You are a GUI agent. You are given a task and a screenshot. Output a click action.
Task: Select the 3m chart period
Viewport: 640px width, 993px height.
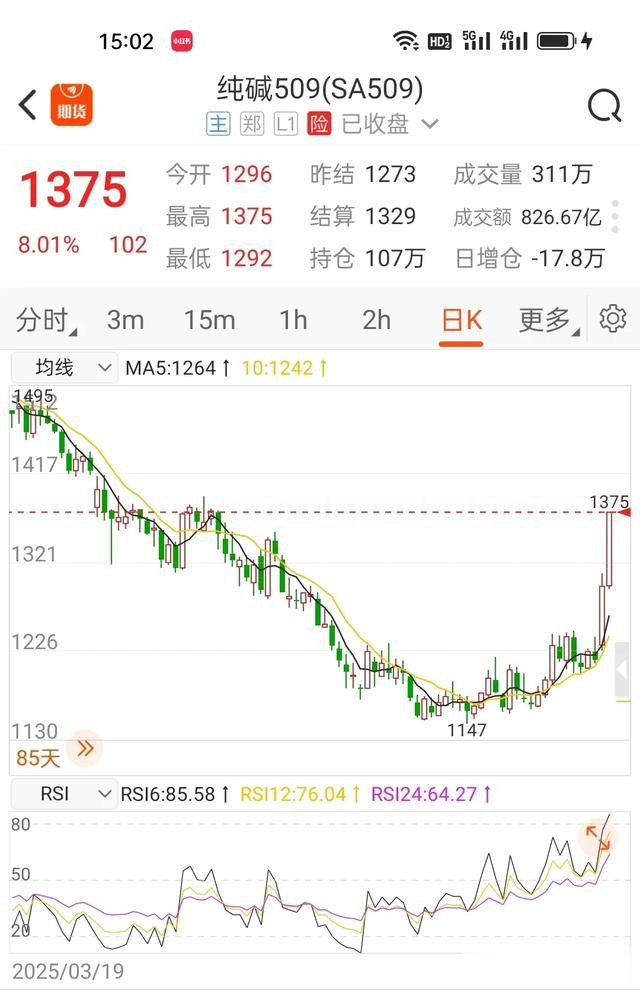[125, 320]
